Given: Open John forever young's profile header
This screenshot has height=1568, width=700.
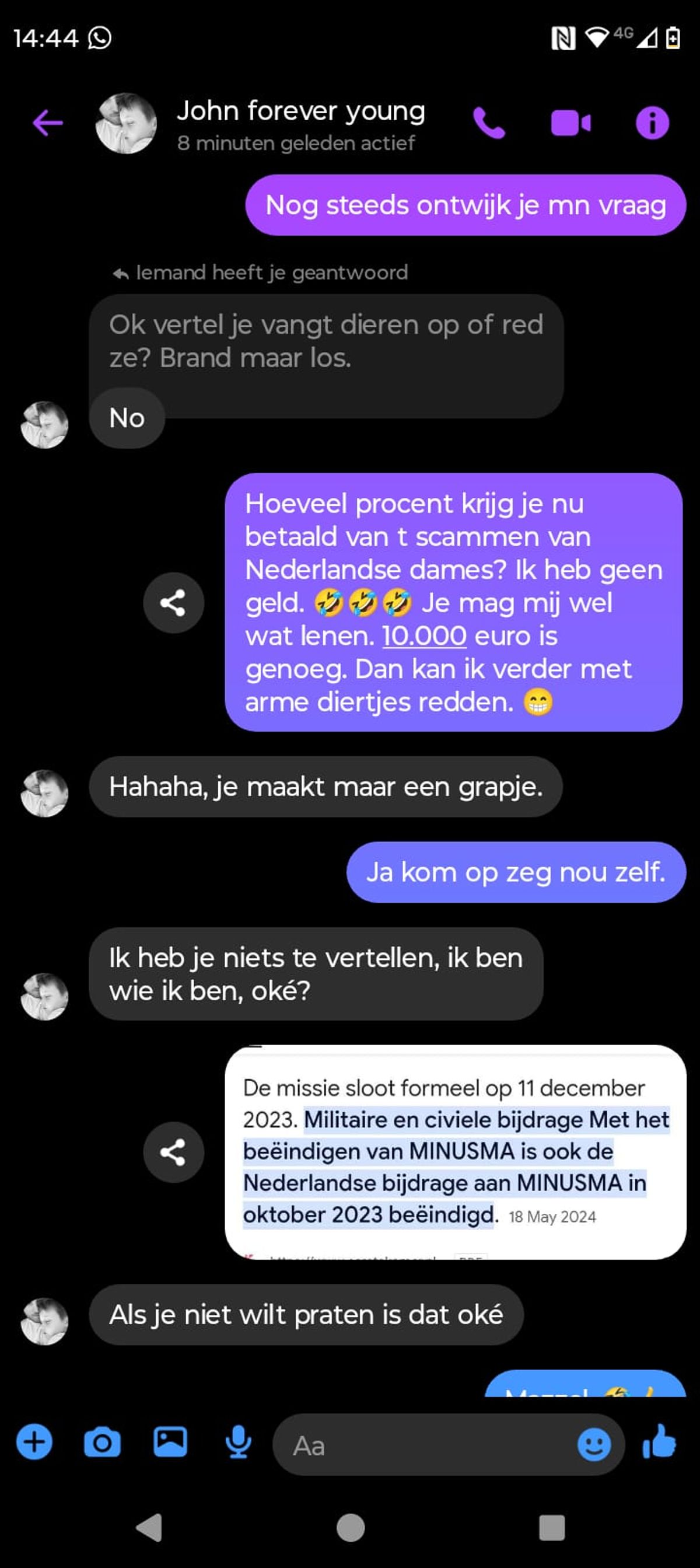Looking at the screenshot, I should coord(300,124).
